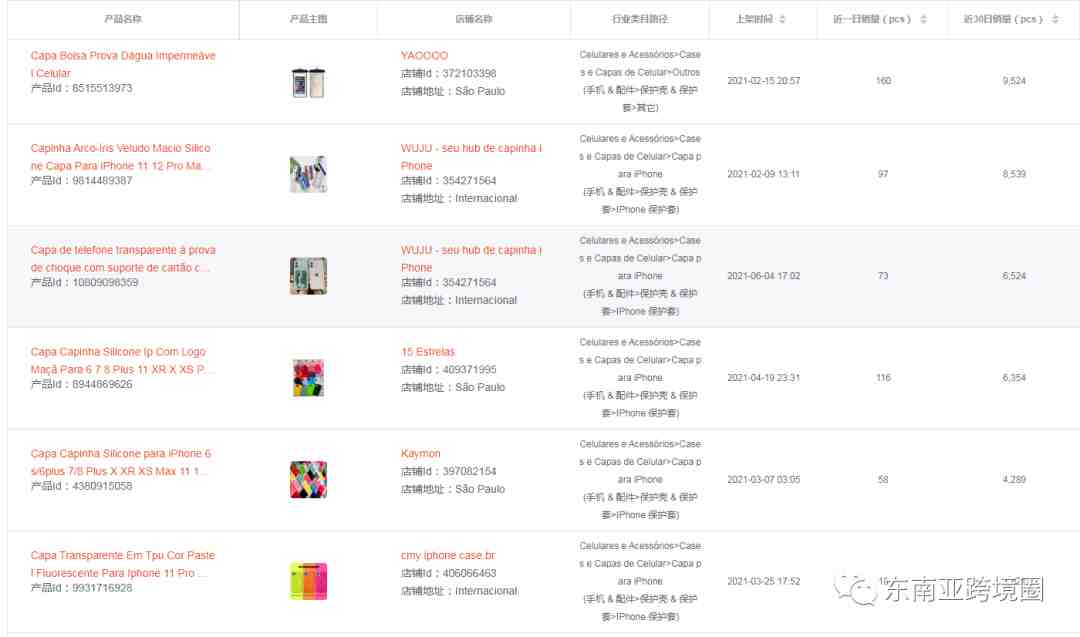The width and height of the screenshot is (1080, 637).
Task: Visit the cmy iphone case.br store
Action: pos(448,556)
